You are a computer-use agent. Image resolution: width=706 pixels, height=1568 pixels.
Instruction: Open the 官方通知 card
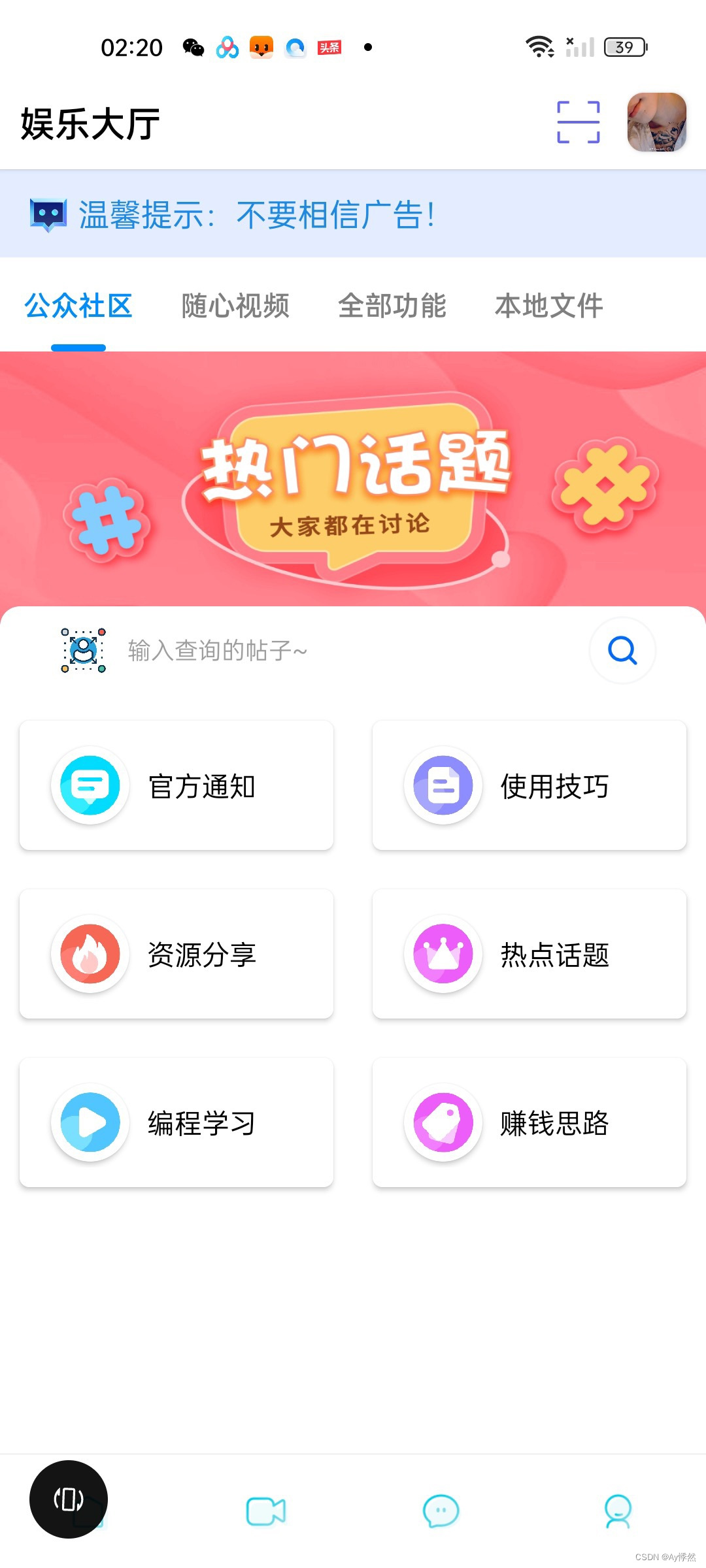(176, 785)
